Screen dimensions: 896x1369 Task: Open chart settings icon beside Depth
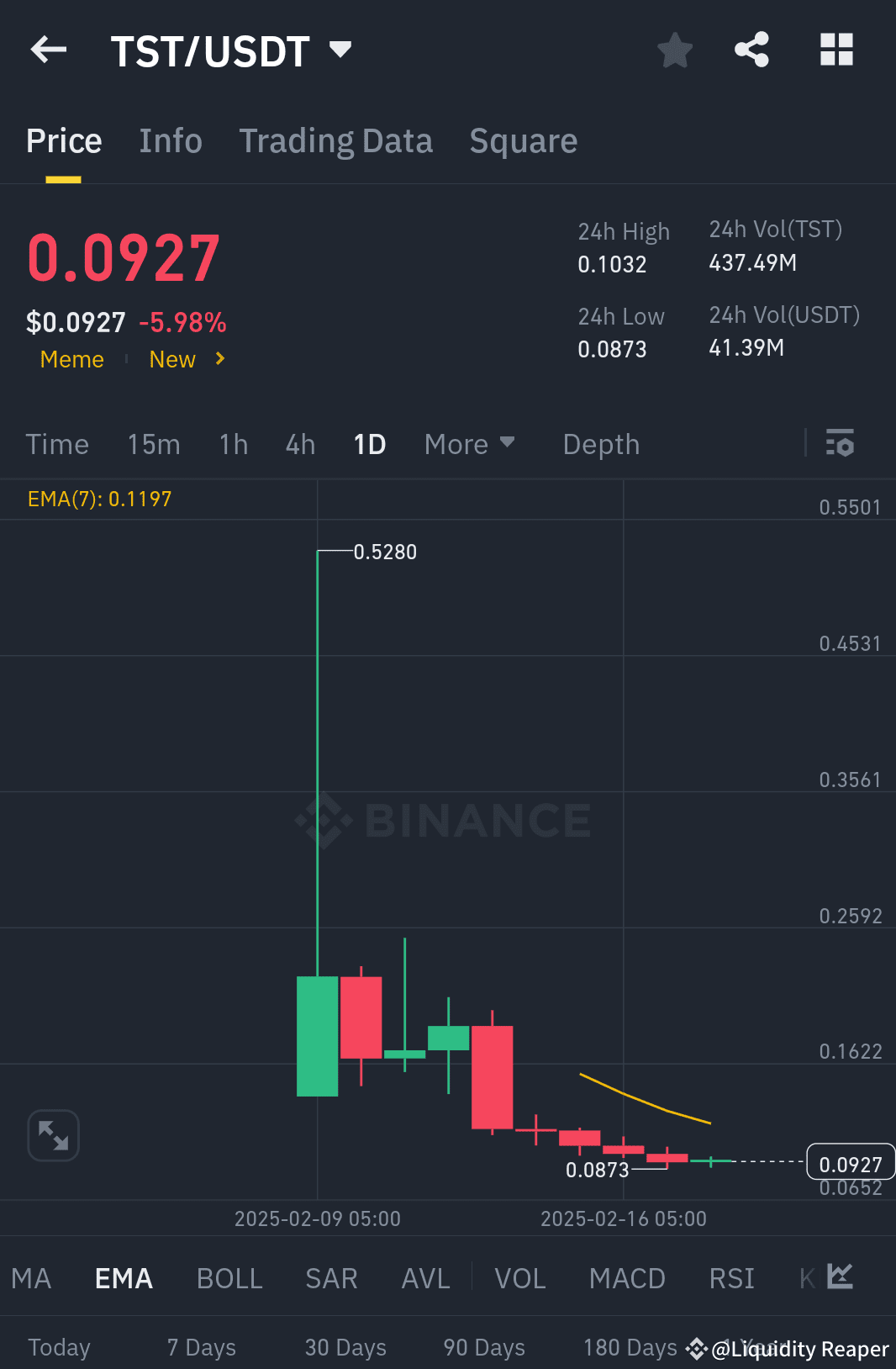pyautogui.click(x=840, y=443)
